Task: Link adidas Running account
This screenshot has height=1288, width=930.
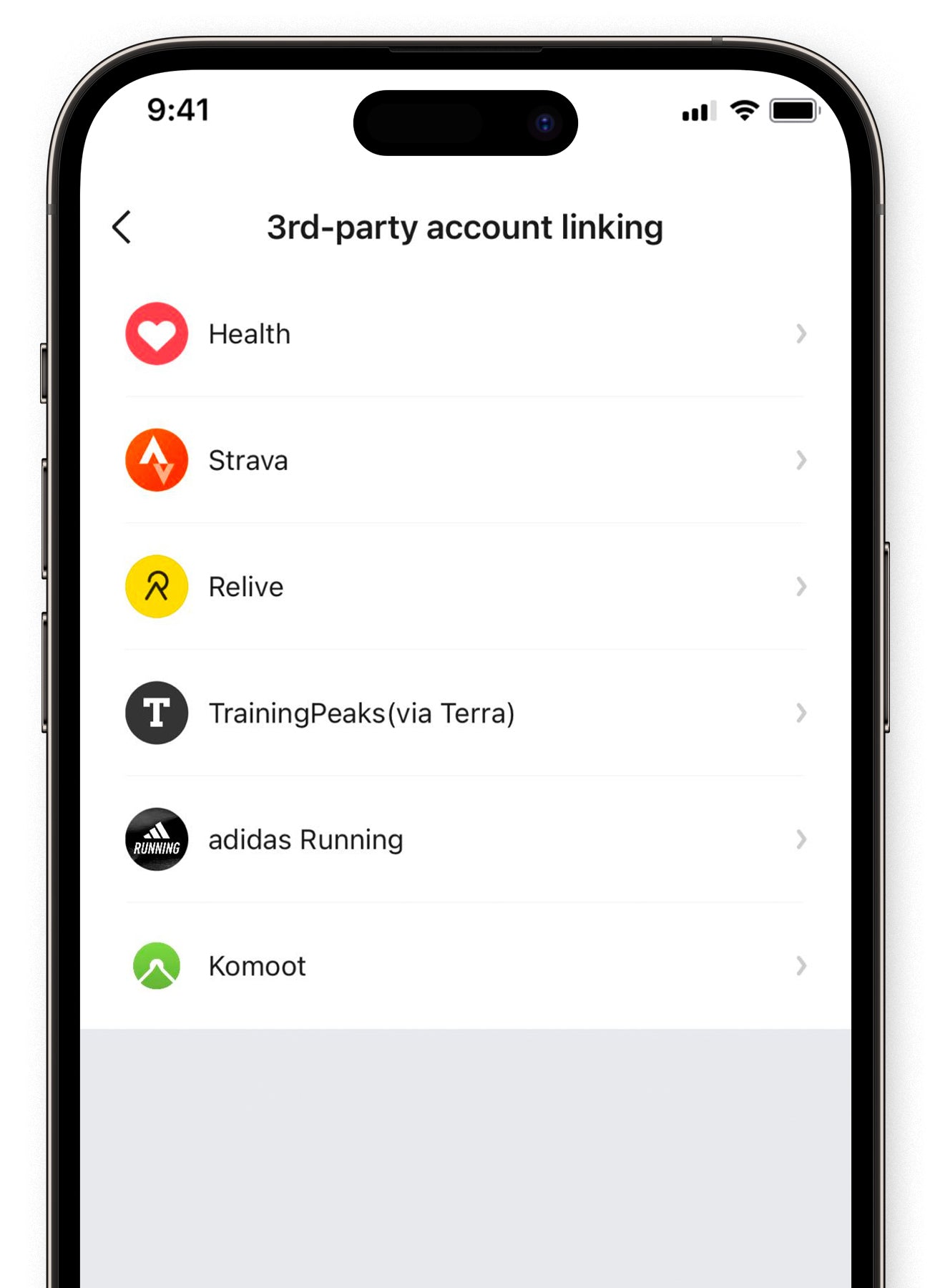Action: click(465, 839)
